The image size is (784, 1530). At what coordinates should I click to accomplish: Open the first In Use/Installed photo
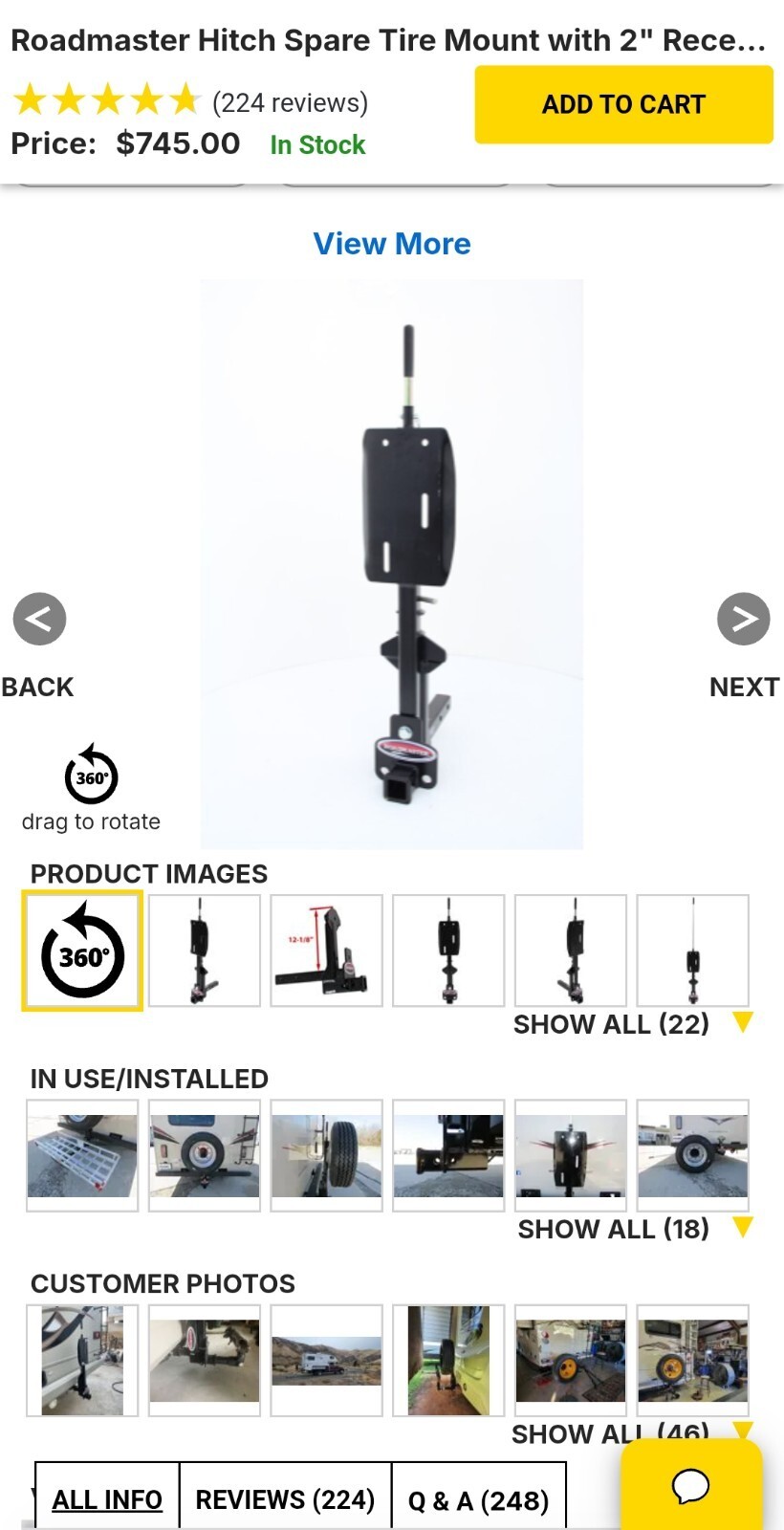pos(82,1155)
